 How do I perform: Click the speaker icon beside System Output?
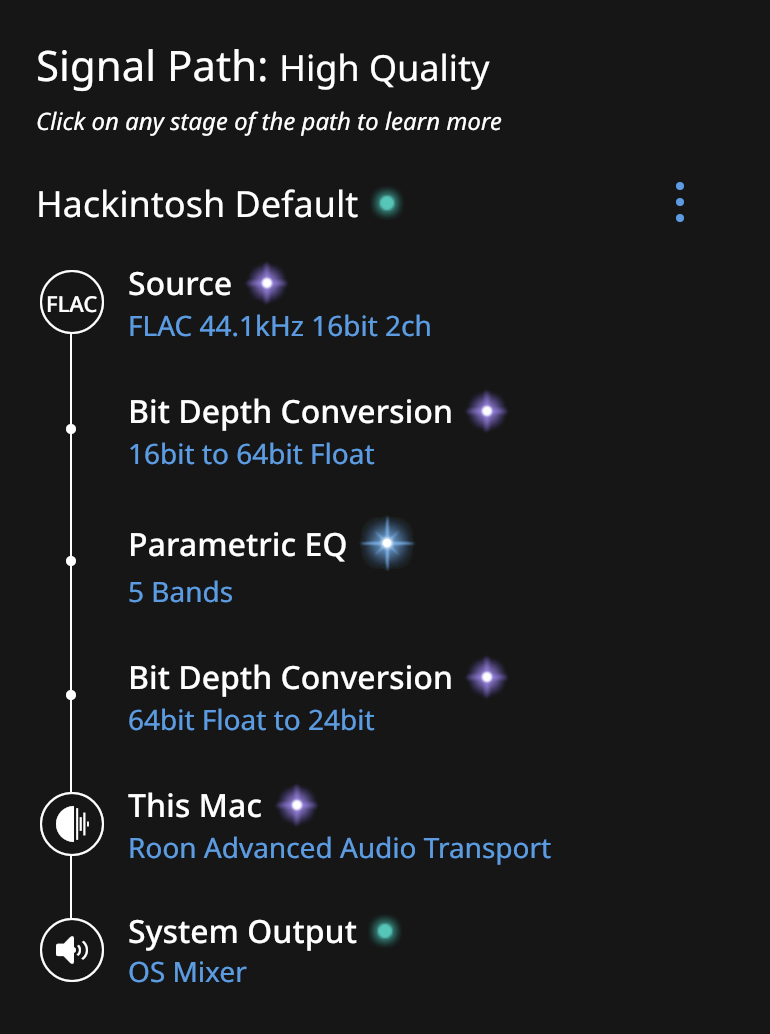tap(71, 950)
